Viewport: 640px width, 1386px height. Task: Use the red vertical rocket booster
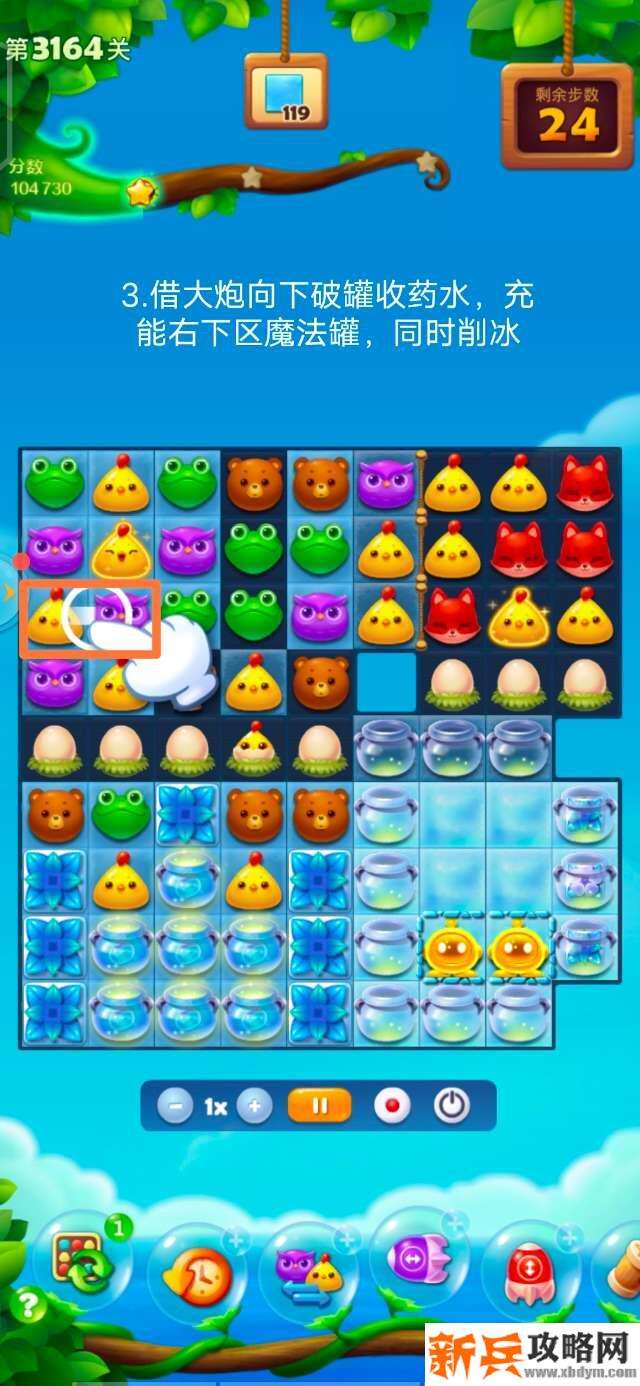(528, 1270)
